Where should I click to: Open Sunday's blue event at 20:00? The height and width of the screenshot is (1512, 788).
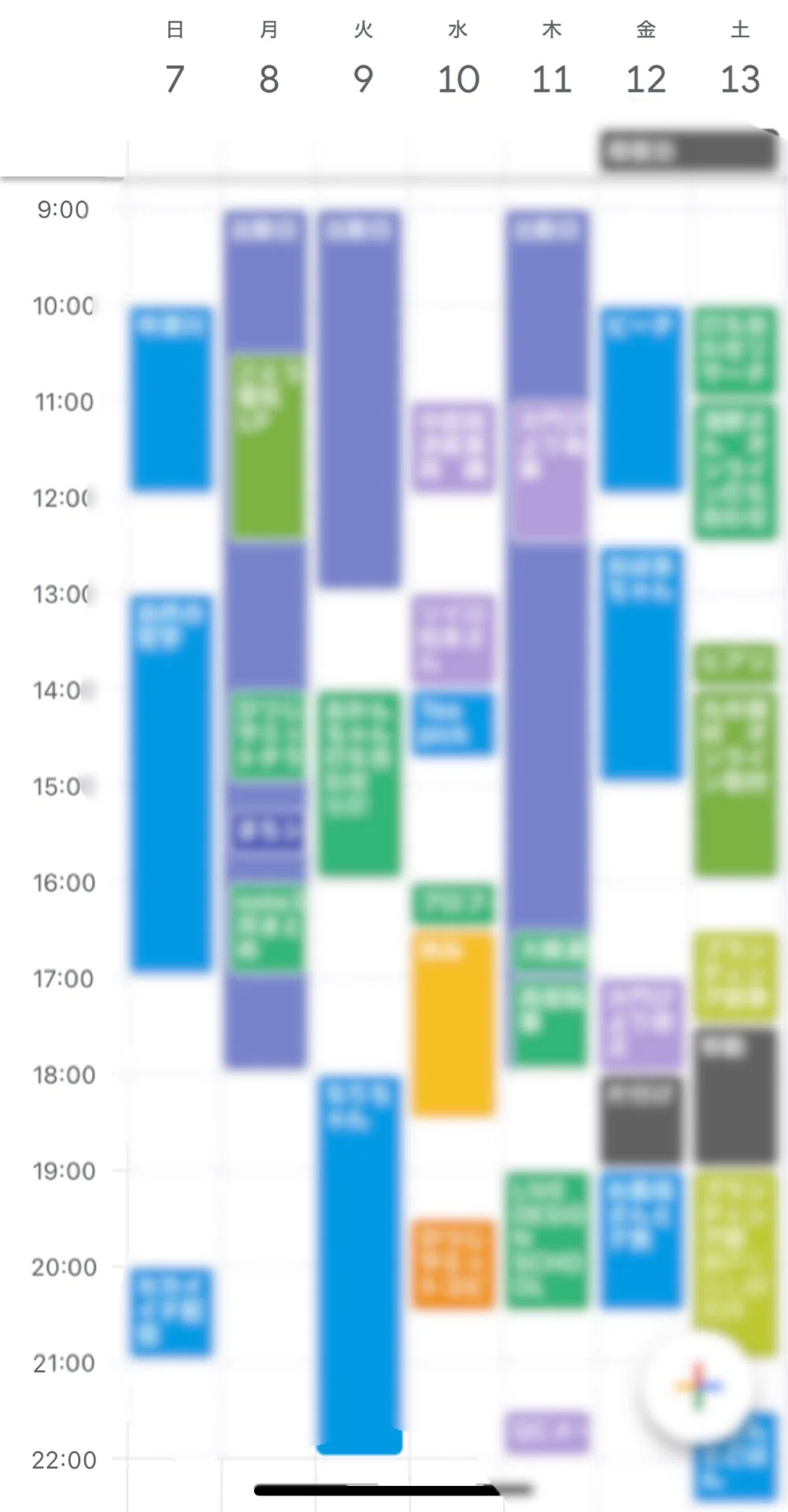[171, 1311]
